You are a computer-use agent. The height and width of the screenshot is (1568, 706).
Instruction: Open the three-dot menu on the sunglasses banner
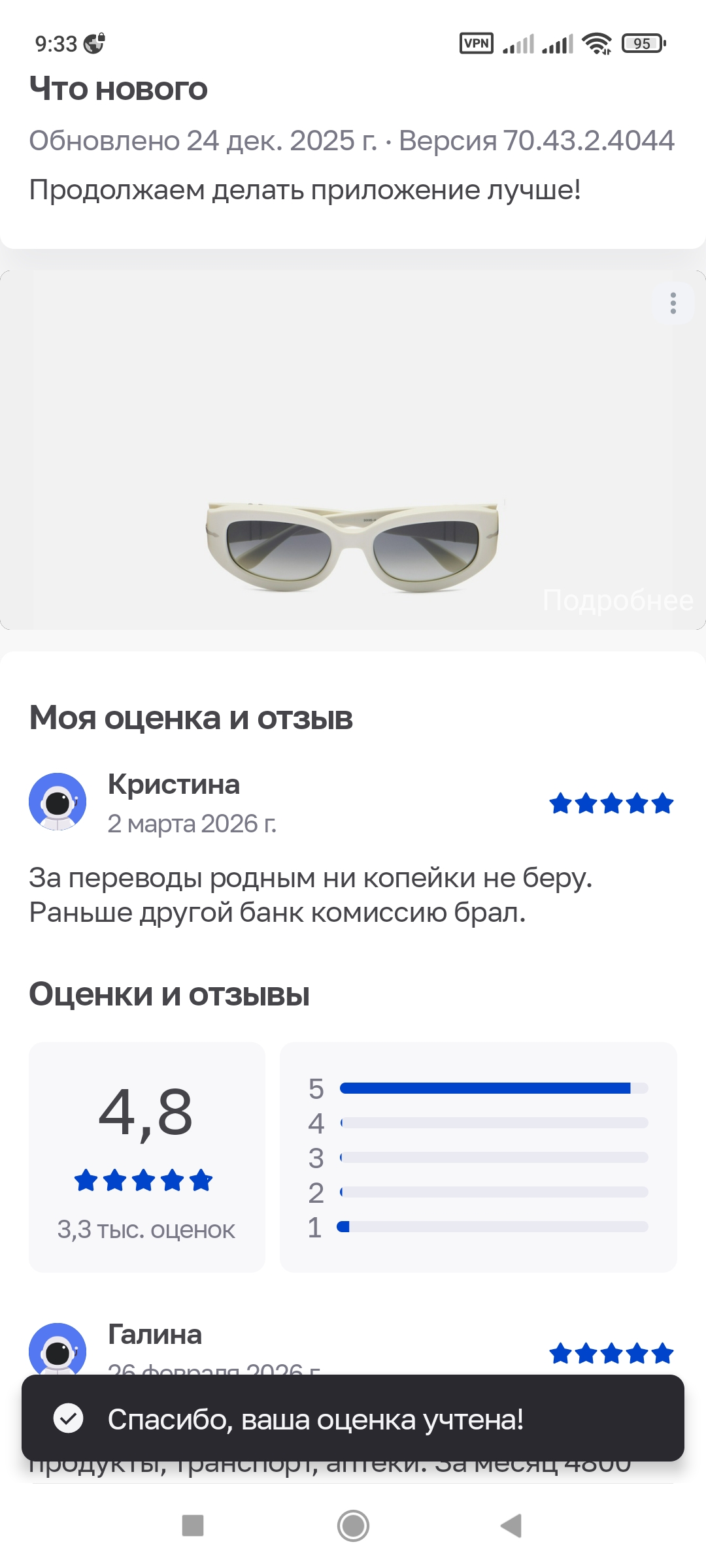[673, 303]
